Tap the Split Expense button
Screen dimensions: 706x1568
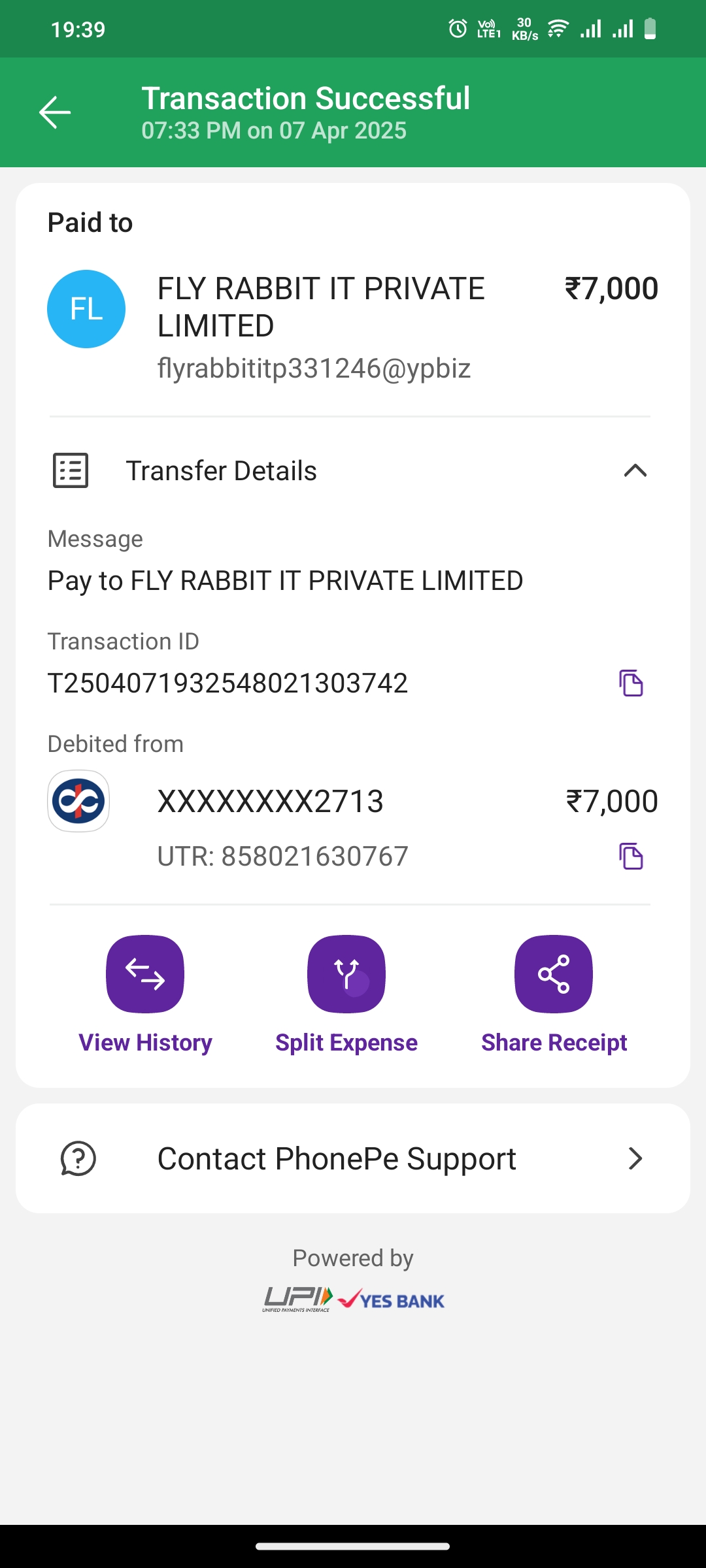point(346,974)
